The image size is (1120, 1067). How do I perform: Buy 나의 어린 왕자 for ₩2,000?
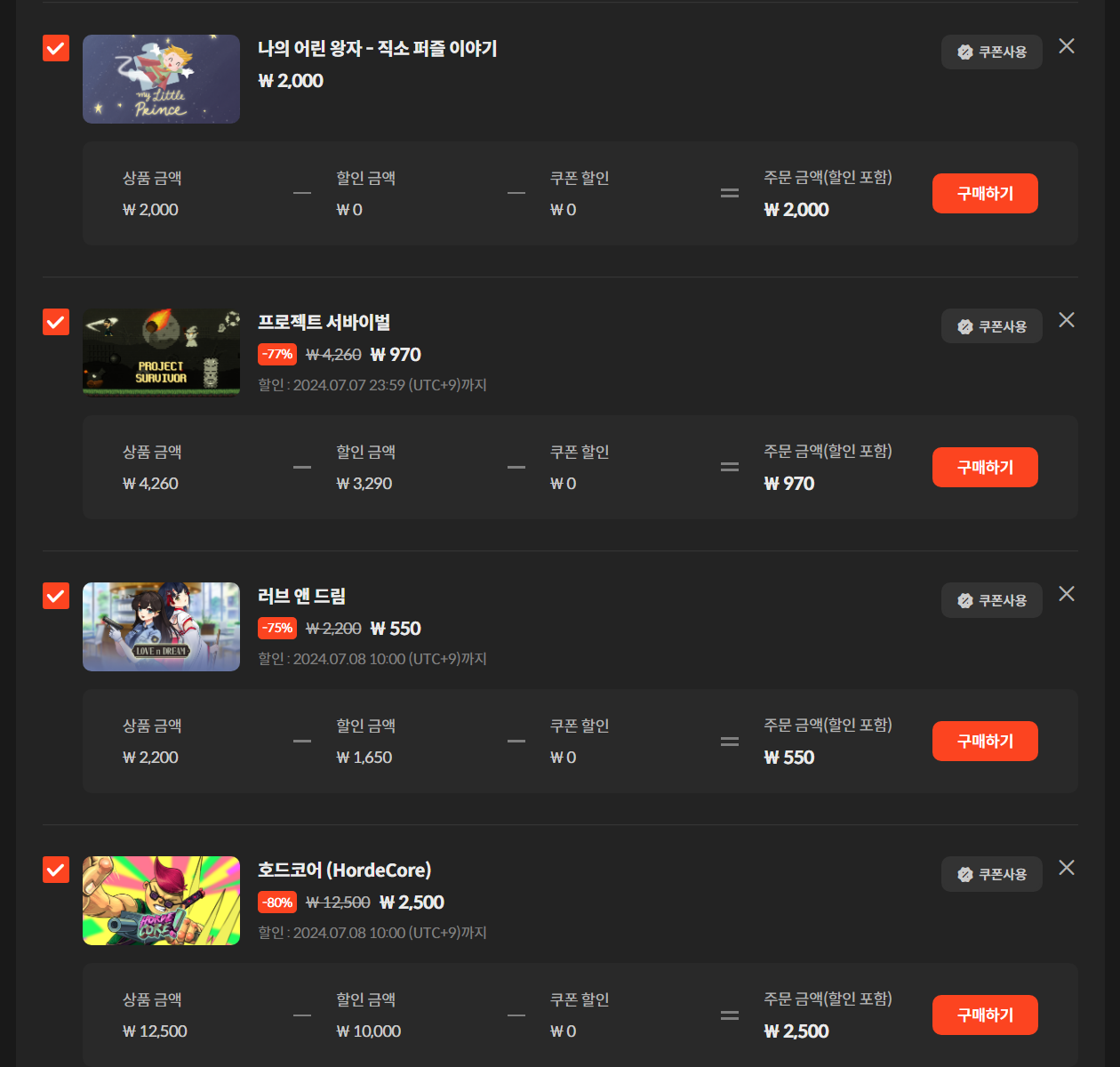[985, 193]
